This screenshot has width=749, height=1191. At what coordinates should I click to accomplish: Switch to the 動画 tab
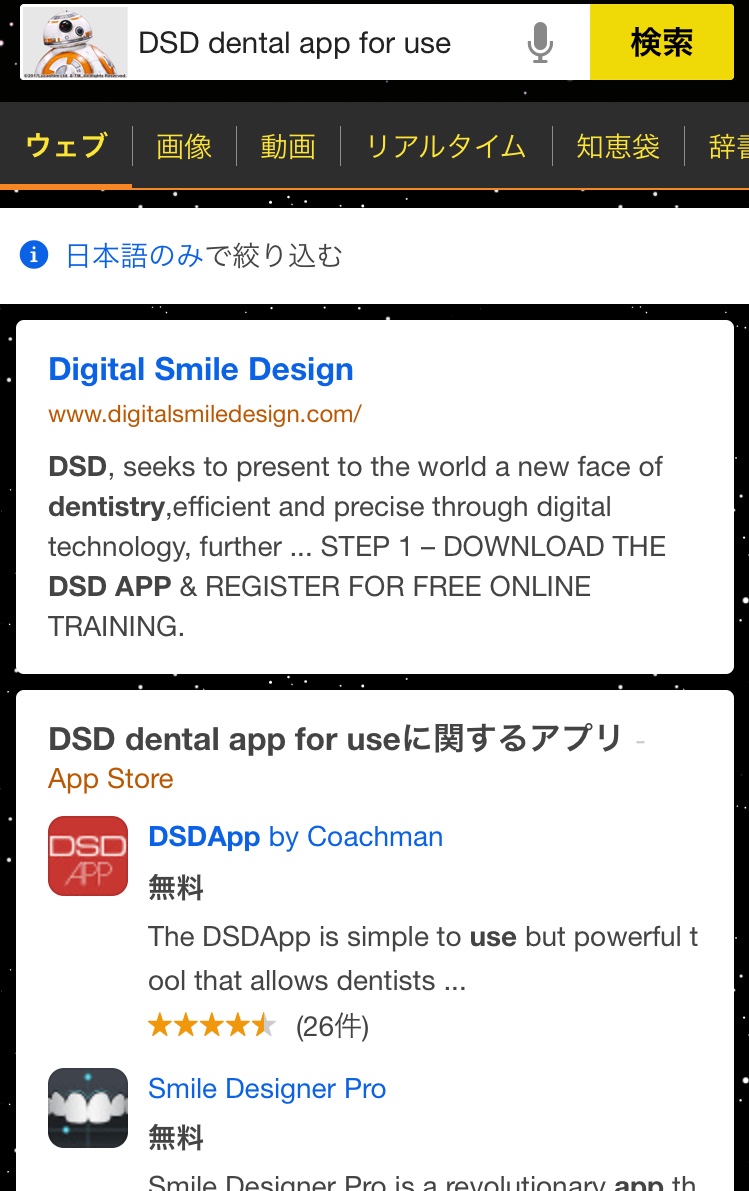pos(288,147)
